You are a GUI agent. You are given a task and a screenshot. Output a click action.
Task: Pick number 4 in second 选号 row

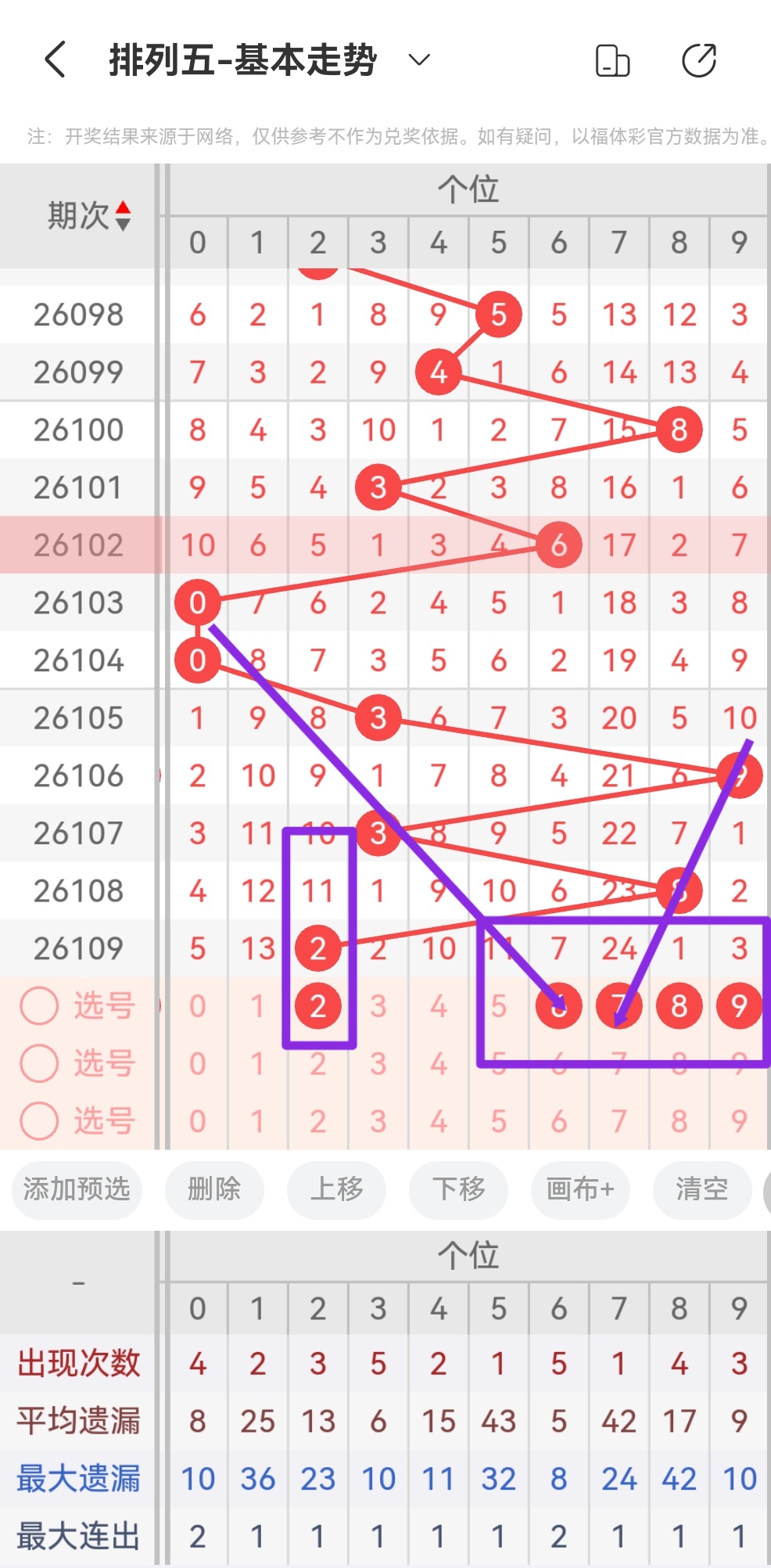438,1063
